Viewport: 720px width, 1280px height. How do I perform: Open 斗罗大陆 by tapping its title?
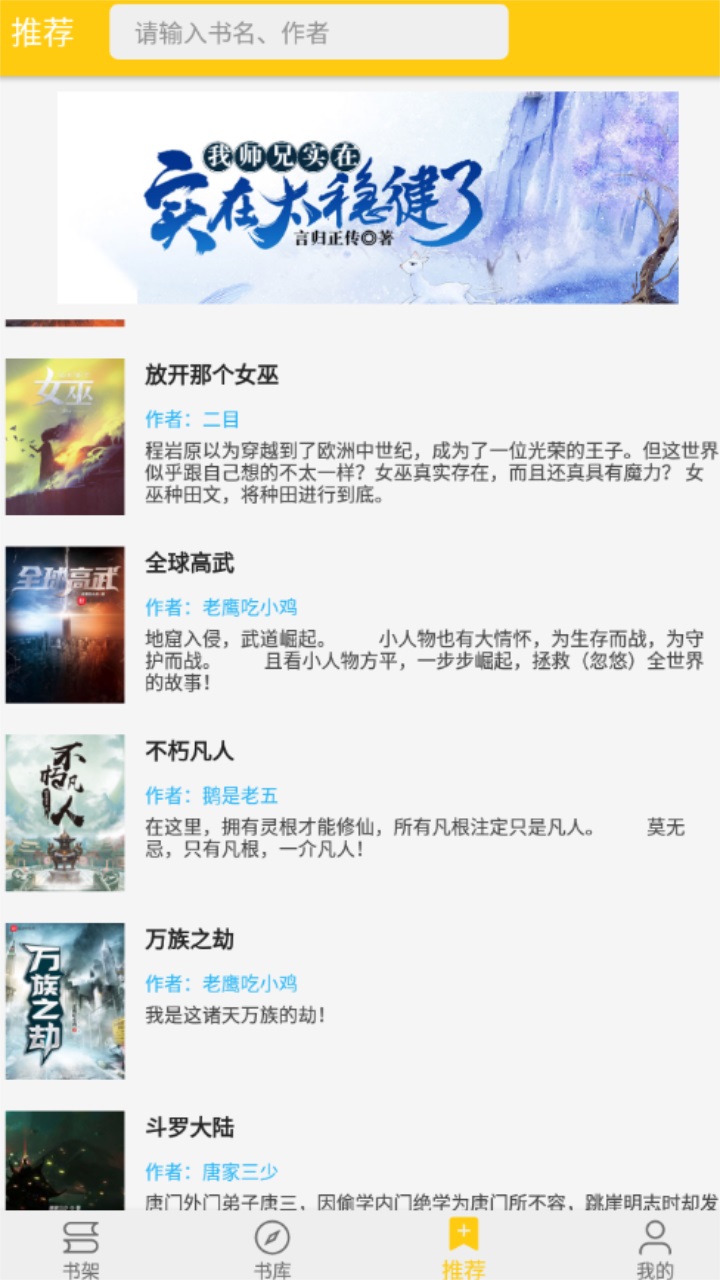pos(190,1126)
